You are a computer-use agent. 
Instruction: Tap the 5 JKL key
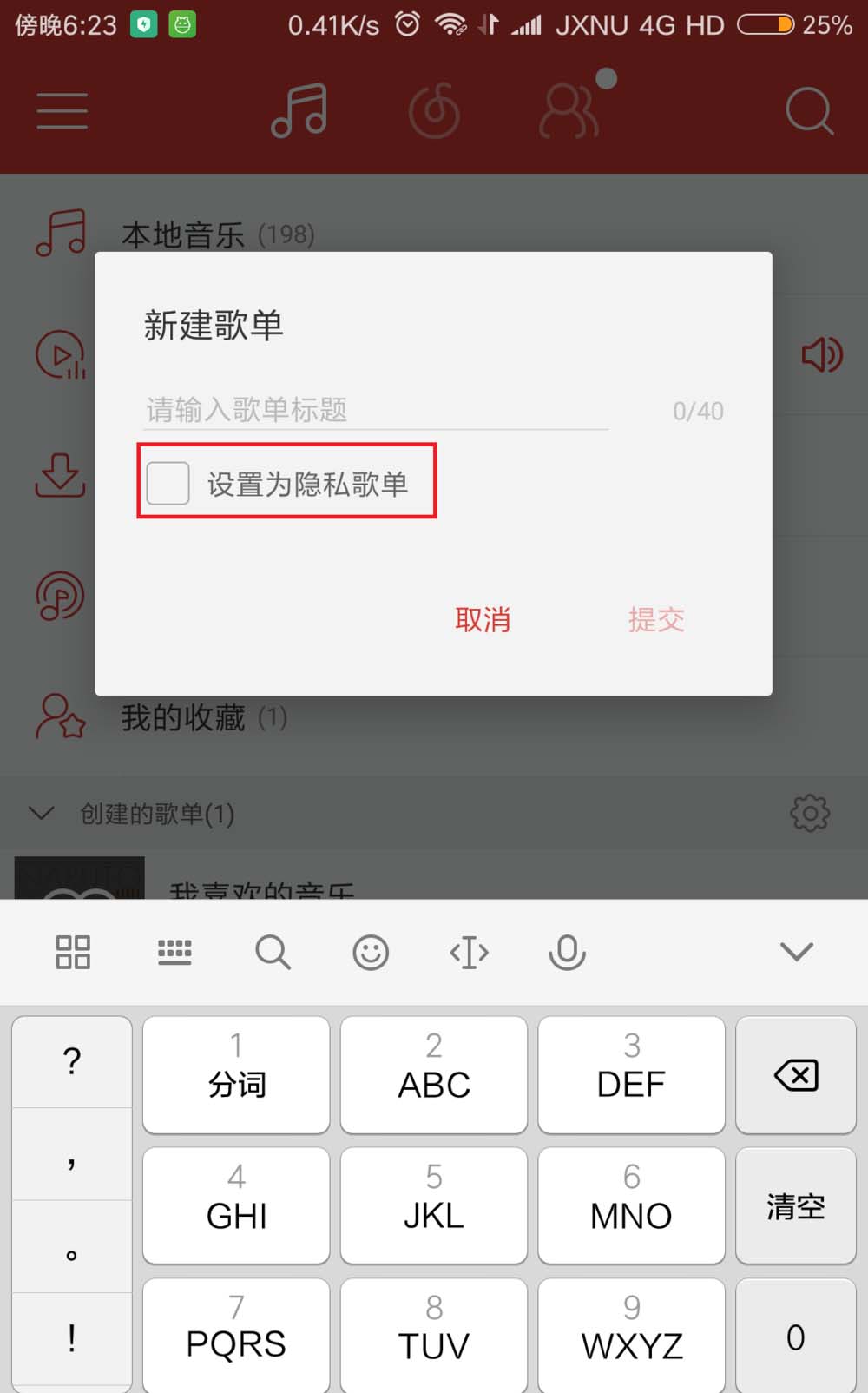pyautogui.click(x=434, y=1206)
